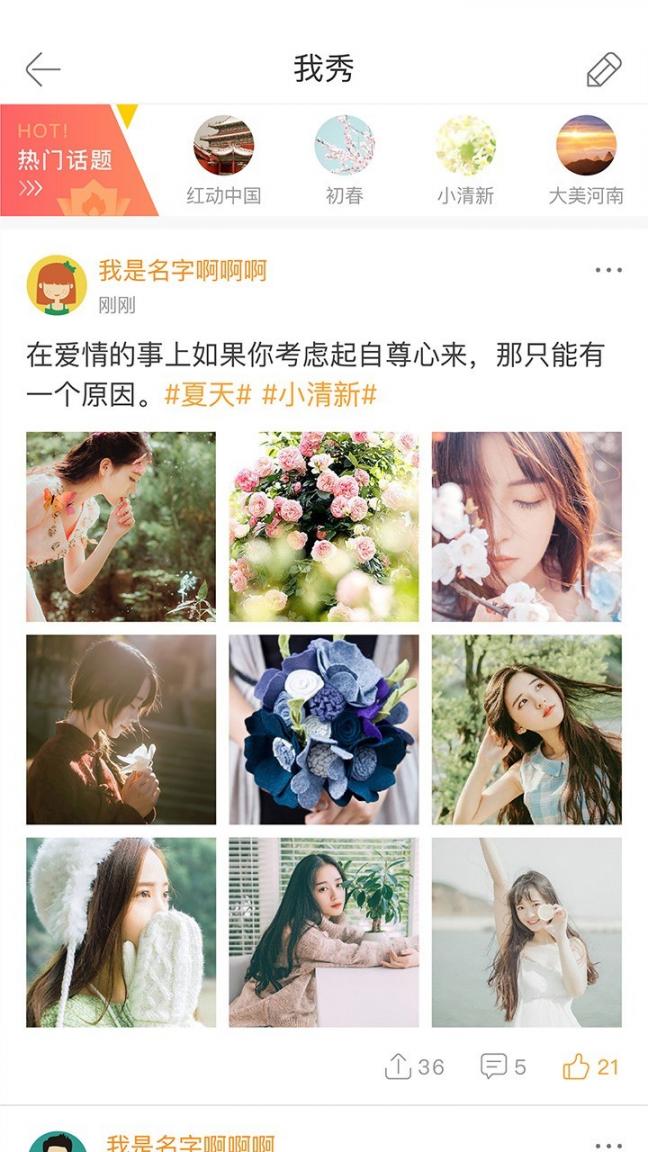Open the pink roses photo
The height and width of the screenshot is (1152, 648).
point(324,526)
